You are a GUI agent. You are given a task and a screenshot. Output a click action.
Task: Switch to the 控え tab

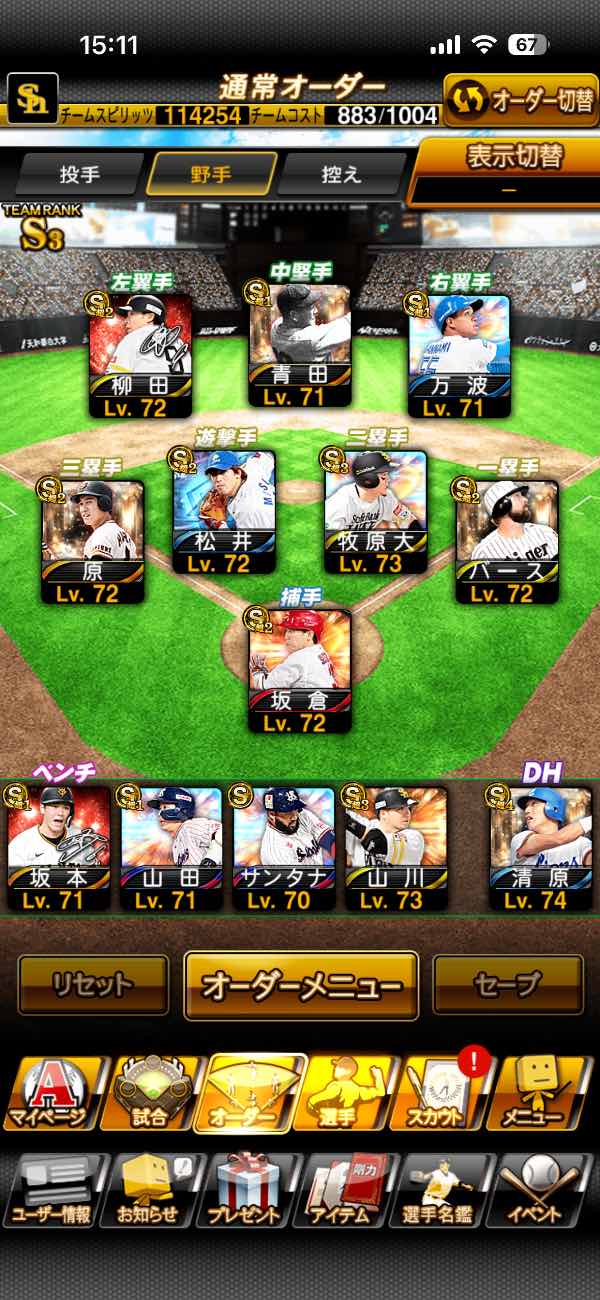point(342,174)
